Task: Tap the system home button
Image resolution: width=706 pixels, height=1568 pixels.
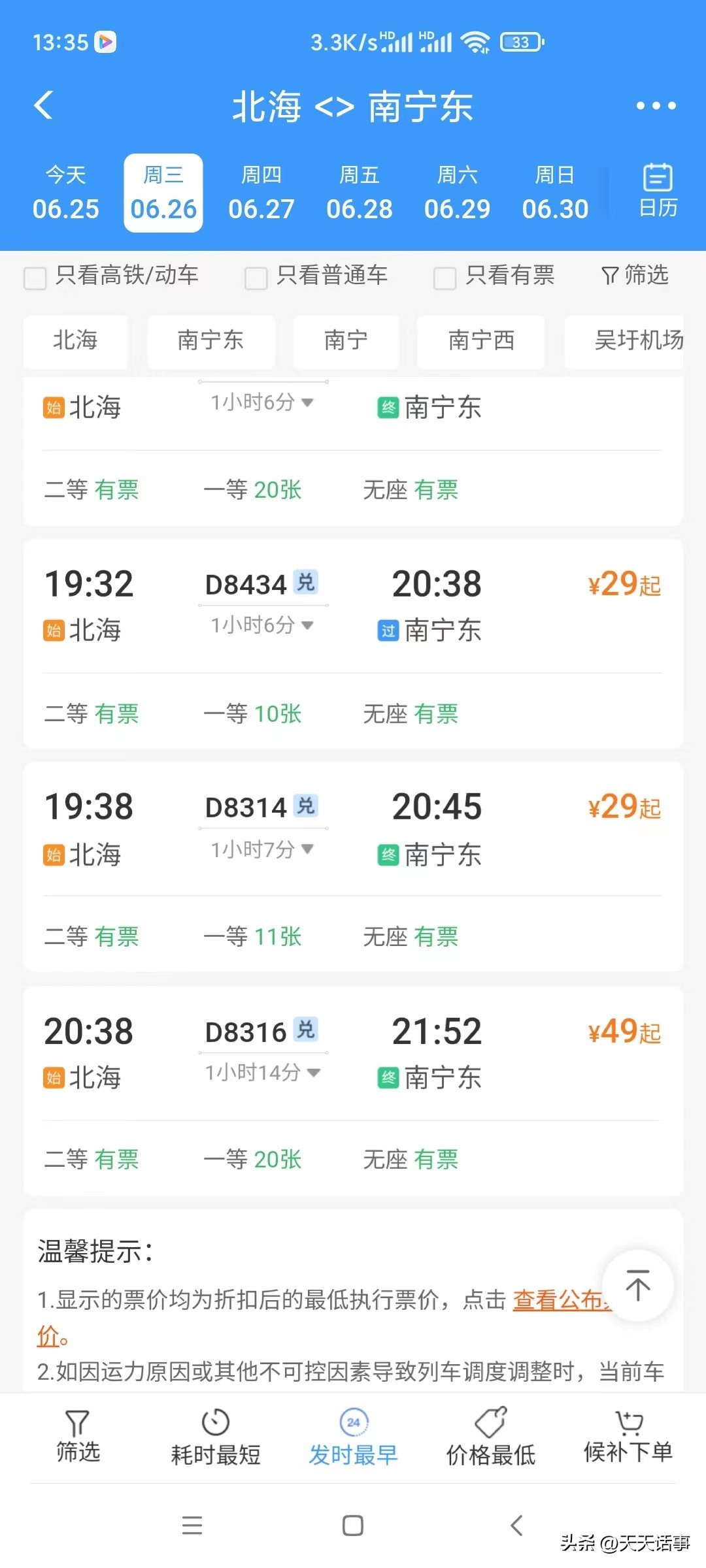Action: 353,1526
